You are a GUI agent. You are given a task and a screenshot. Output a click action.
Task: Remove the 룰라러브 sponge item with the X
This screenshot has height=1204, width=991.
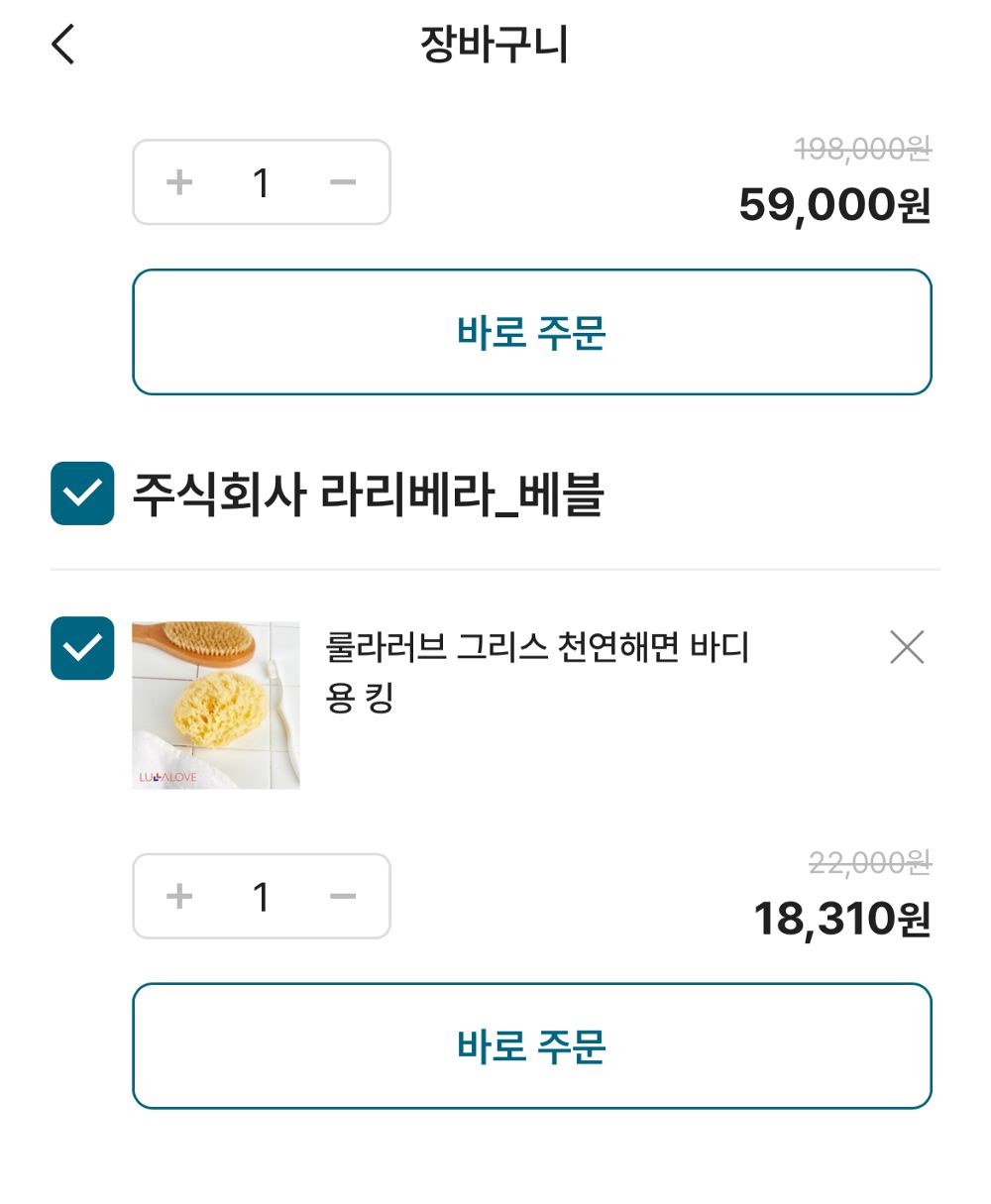906,648
